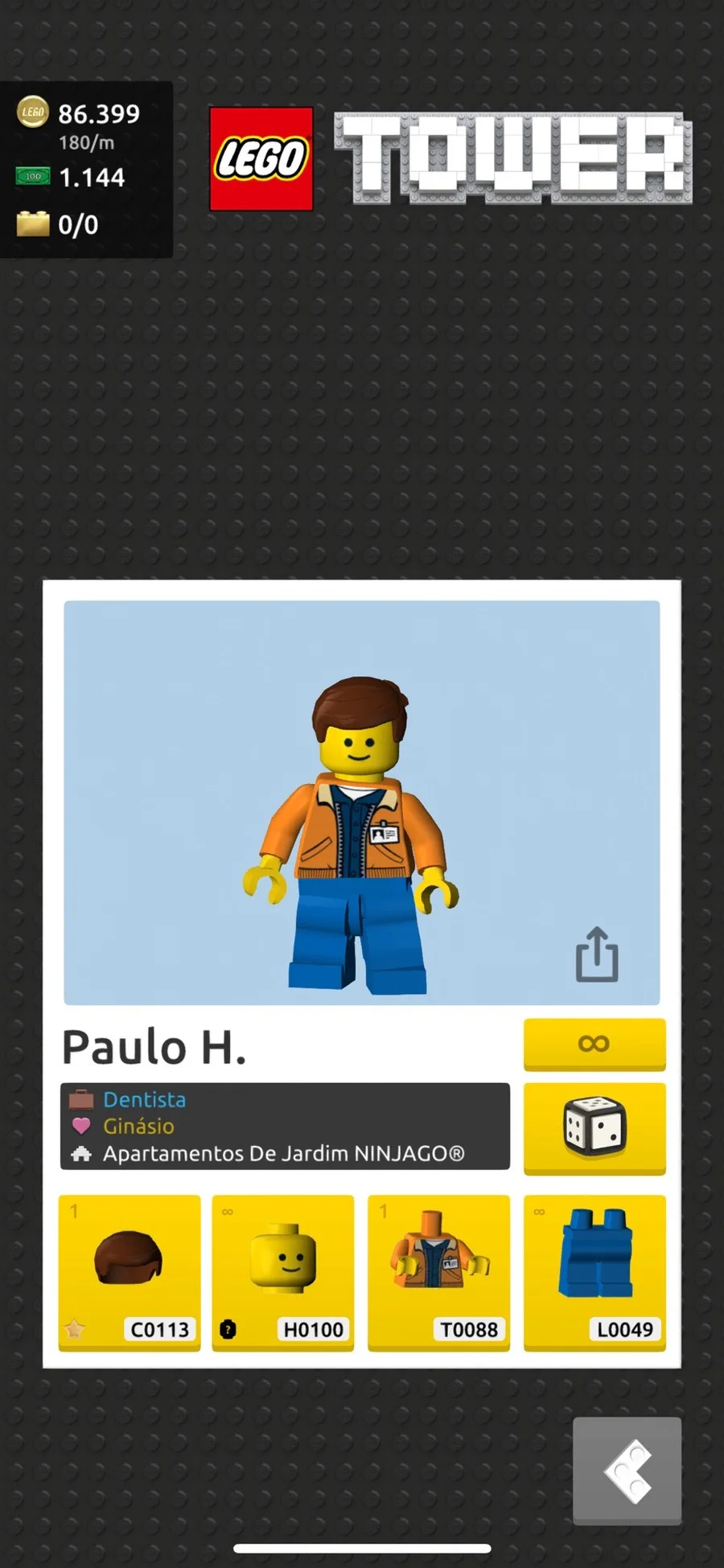The width and height of the screenshot is (724, 1568).
Task: Share the Paulo H. minifigure
Action: point(597,954)
